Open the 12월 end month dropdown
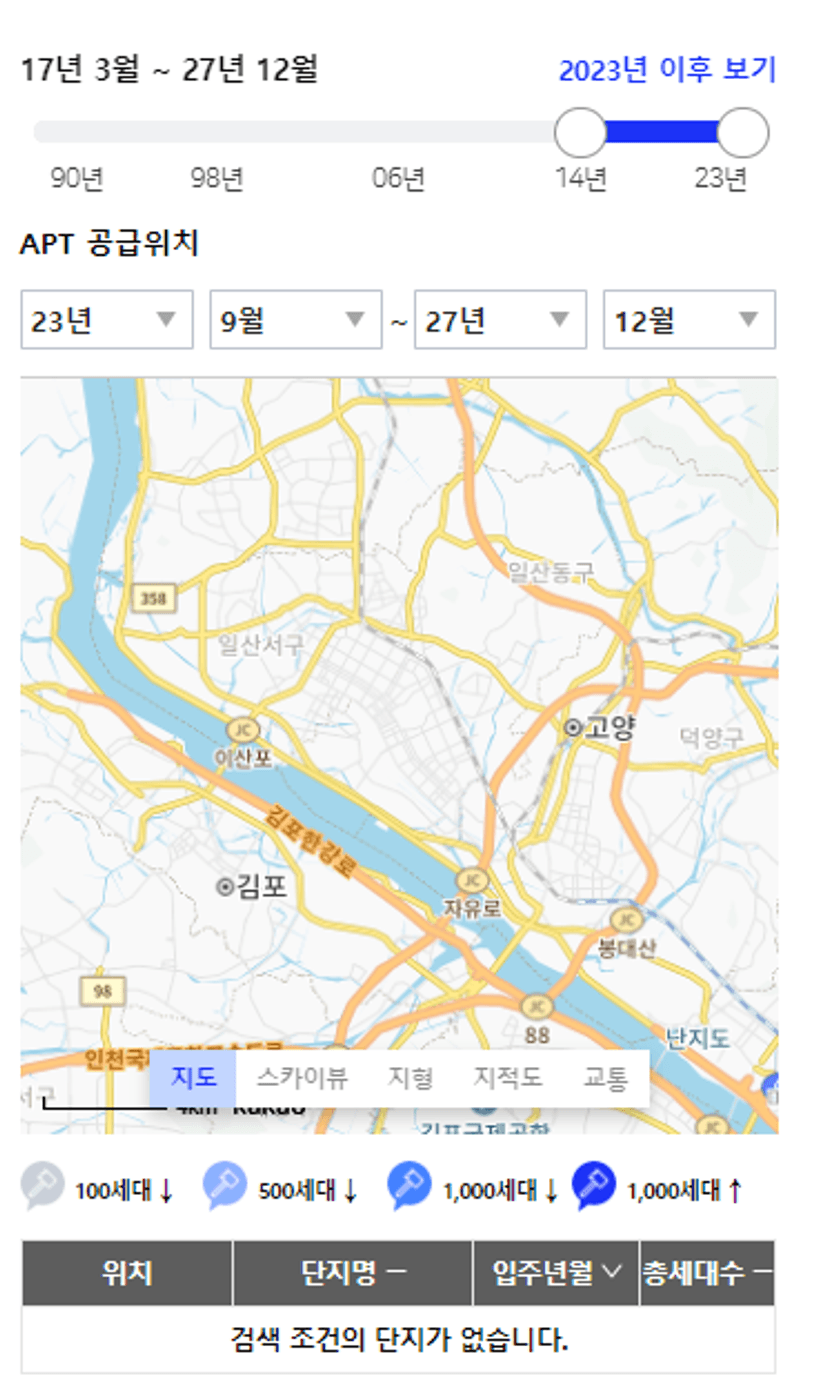The height and width of the screenshot is (1378, 827). pyautogui.click(x=689, y=320)
